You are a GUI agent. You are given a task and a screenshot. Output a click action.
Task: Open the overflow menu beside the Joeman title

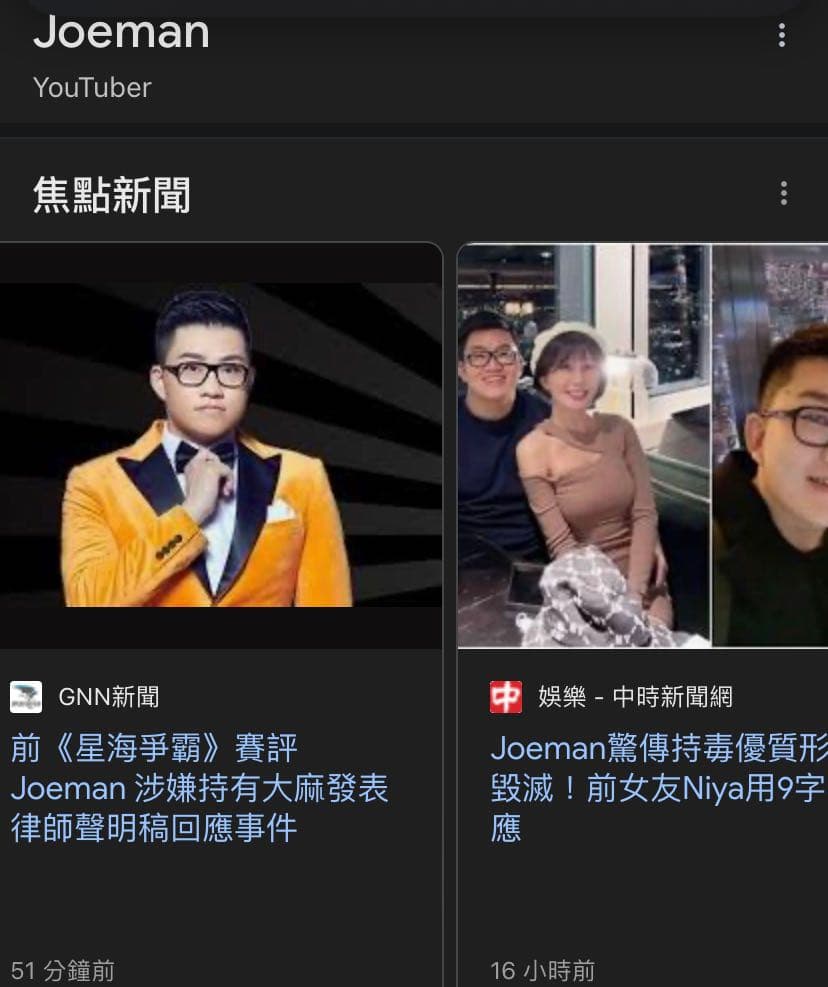pyautogui.click(x=784, y=35)
